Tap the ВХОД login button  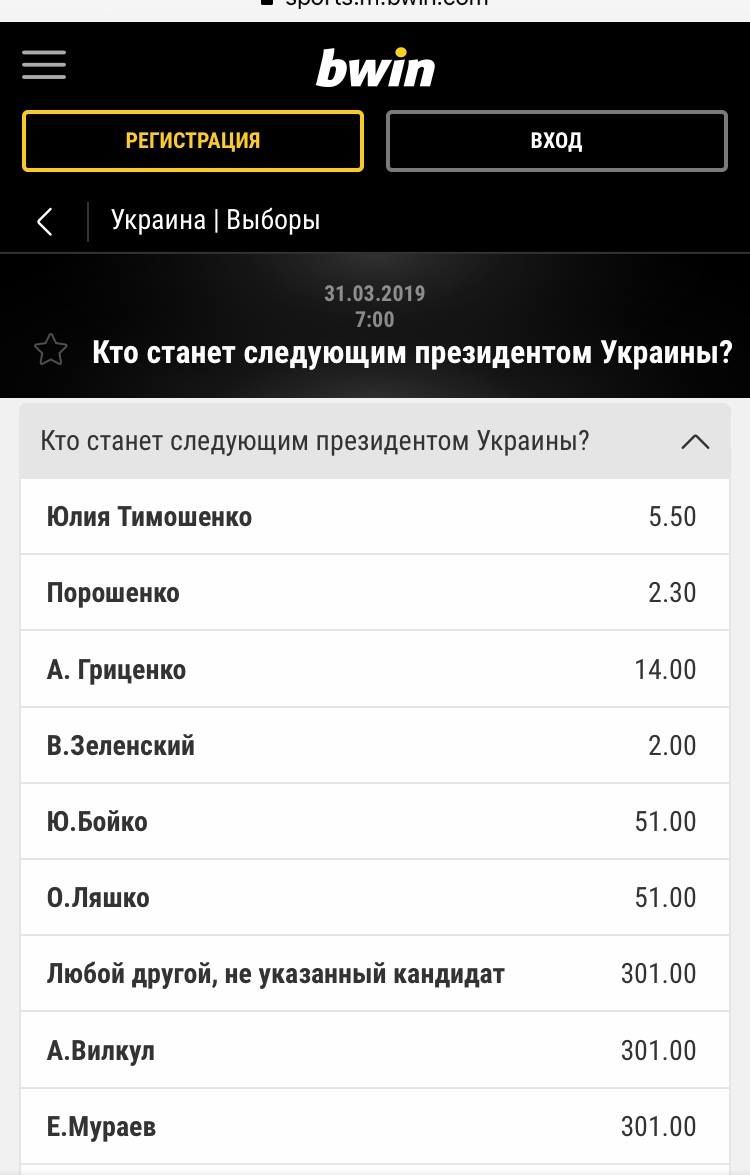pyautogui.click(x=556, y=141)
